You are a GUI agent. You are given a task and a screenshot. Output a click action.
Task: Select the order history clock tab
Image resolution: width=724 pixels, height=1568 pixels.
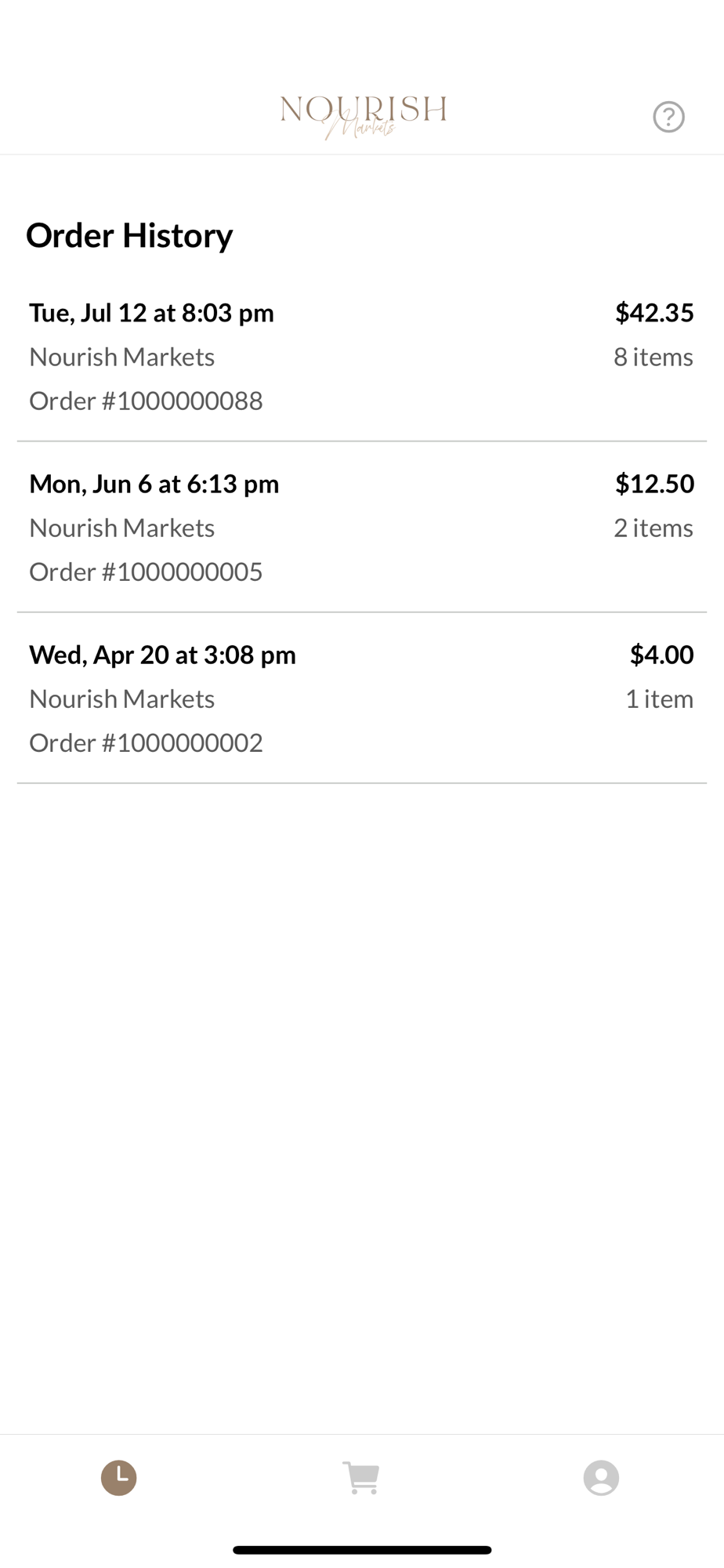tap(119, 1478)
